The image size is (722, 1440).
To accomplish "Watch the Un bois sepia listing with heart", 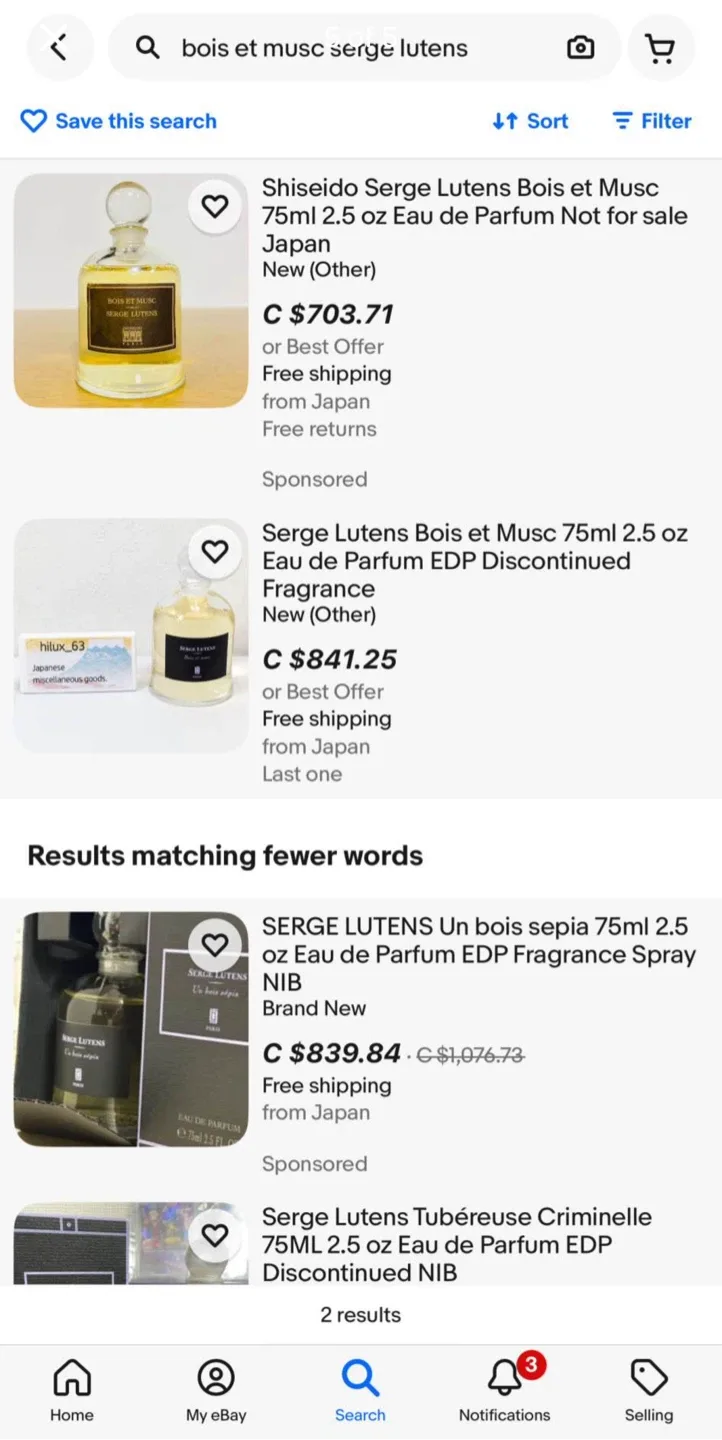I will pyautogui.click(x=215, y=944).
